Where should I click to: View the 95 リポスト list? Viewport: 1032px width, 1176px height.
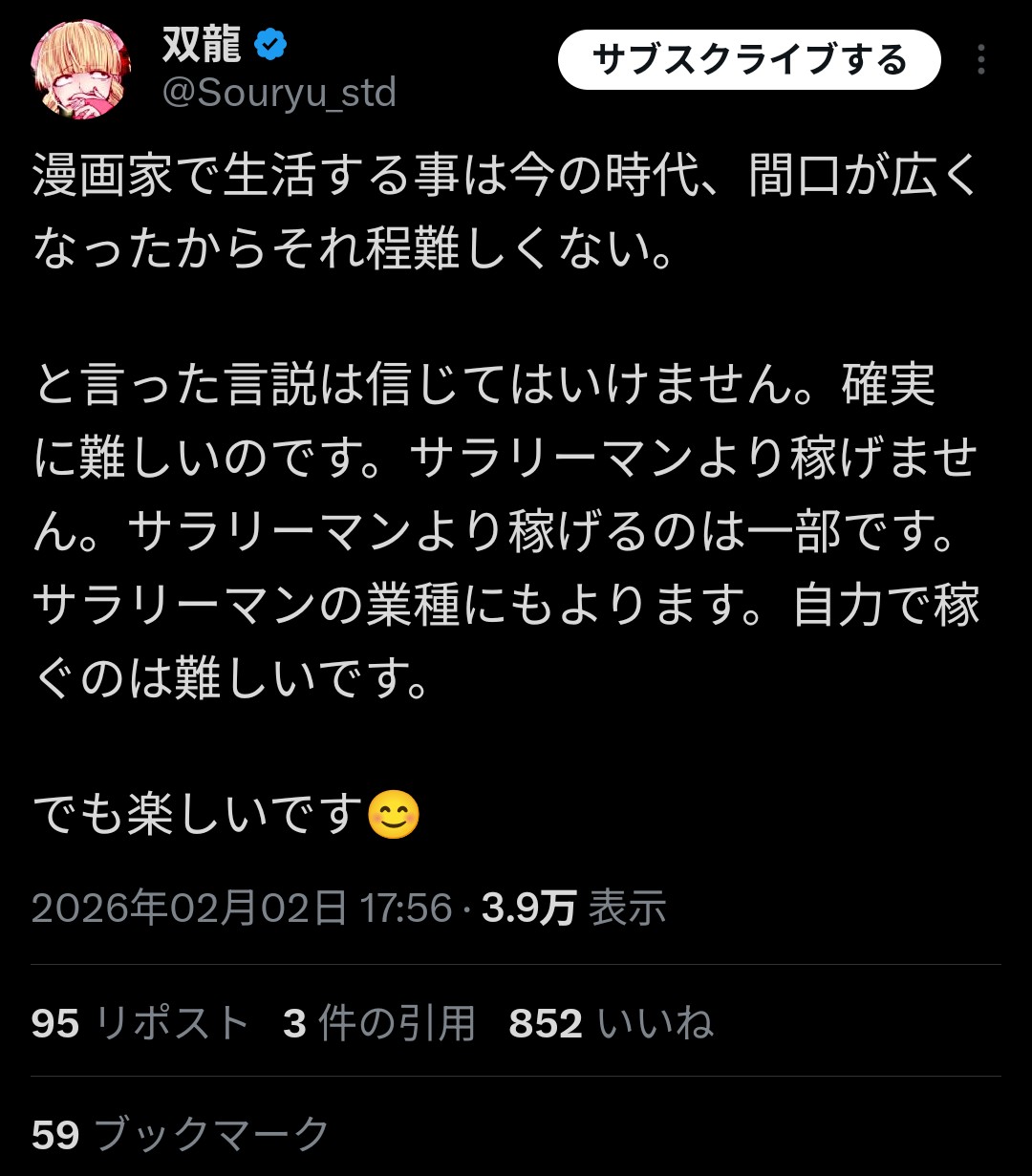(x=140, y=1023)
